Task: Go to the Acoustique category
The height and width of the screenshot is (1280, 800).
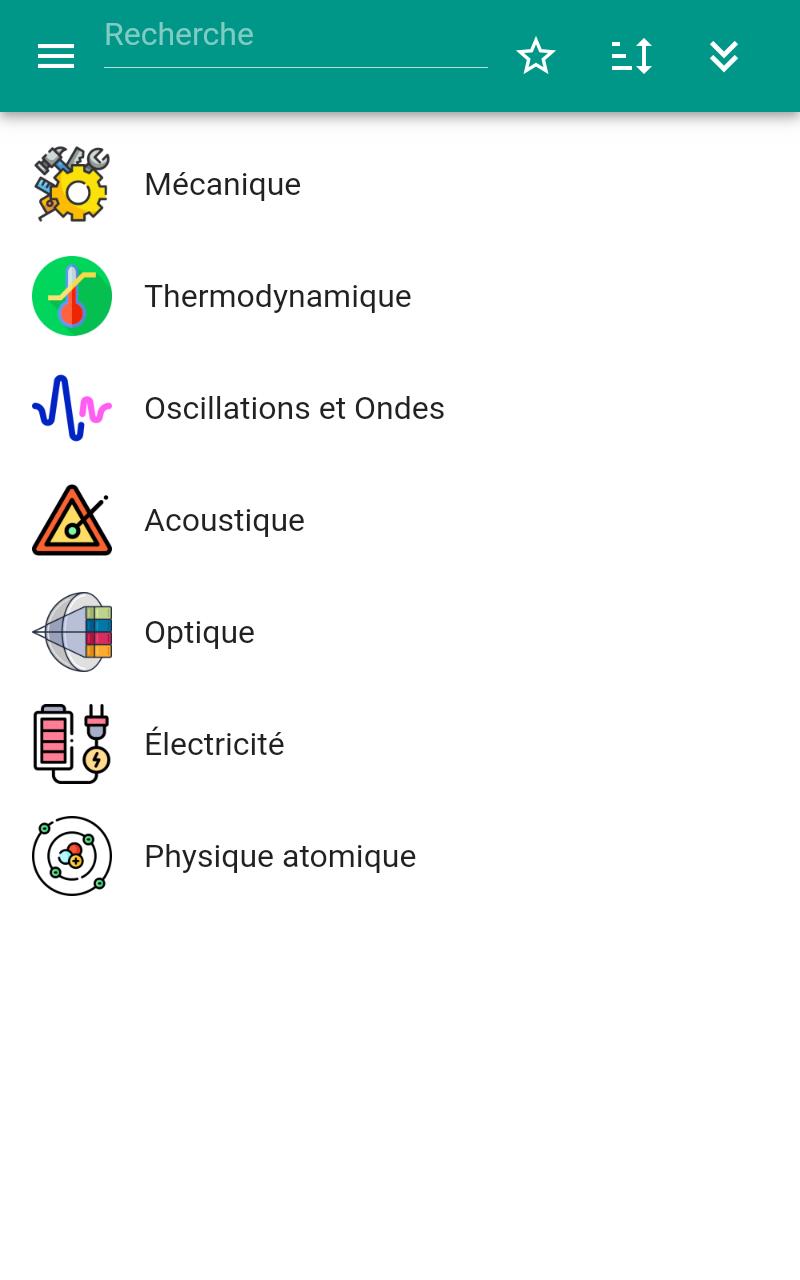Action: 400,520
